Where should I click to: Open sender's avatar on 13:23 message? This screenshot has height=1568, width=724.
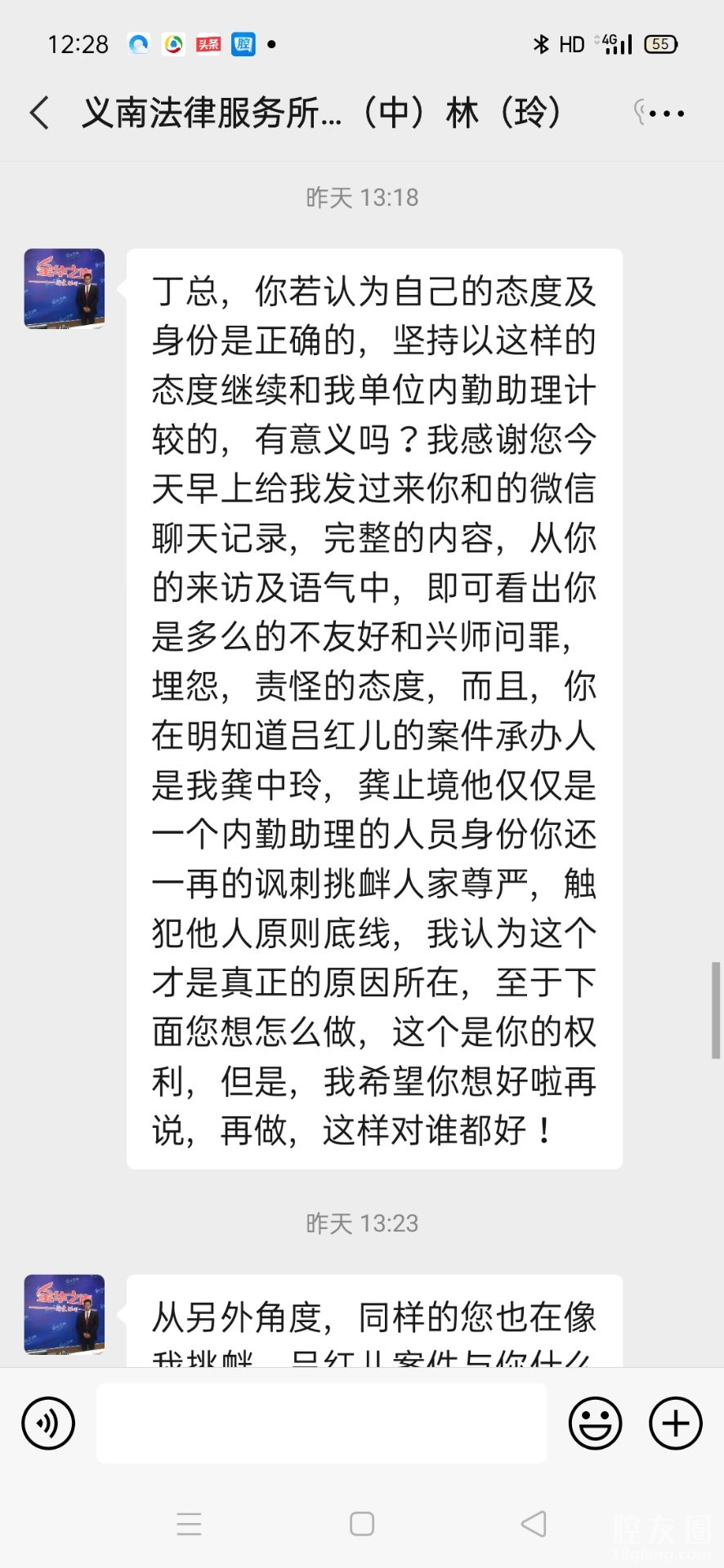[65, 1314]
